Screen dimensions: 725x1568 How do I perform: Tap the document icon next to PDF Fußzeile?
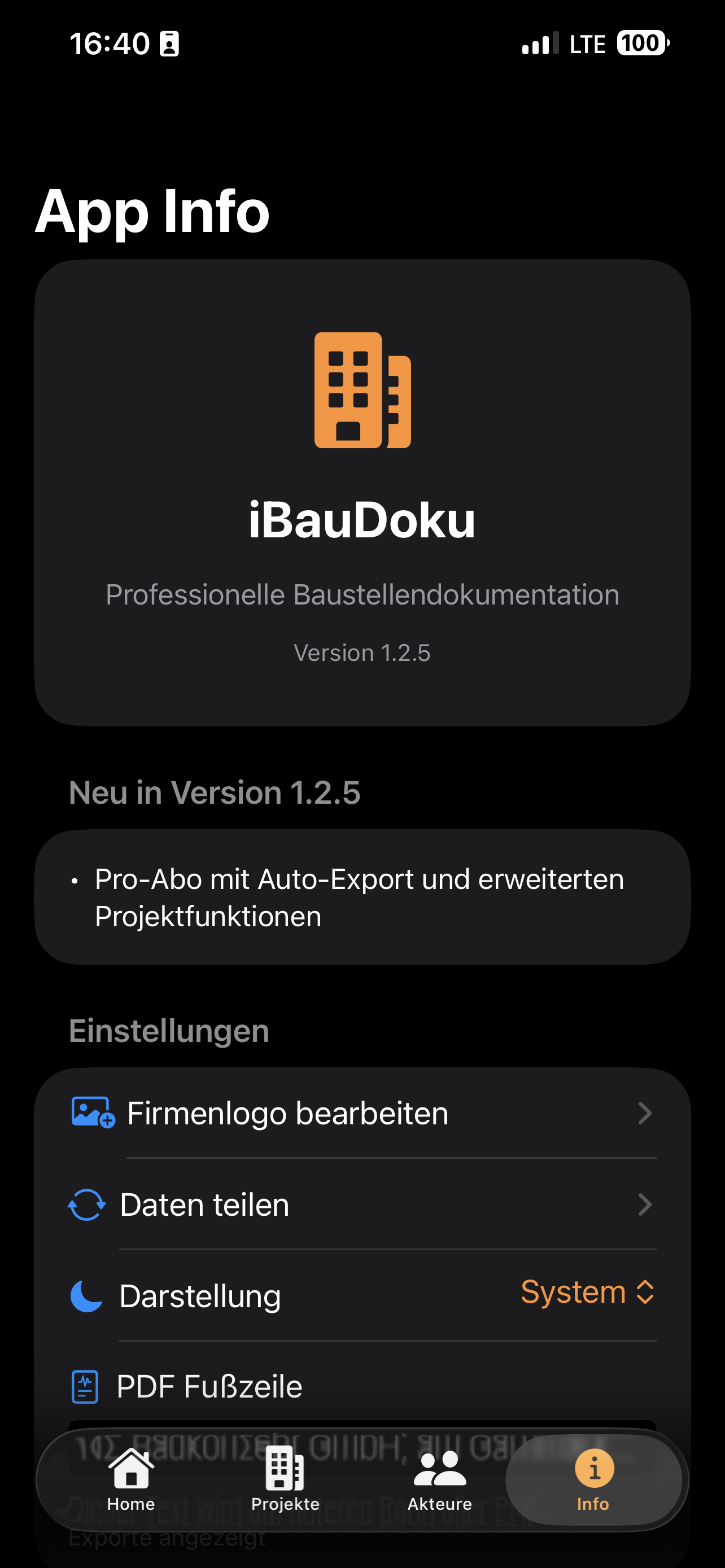[x=85, y=1385]
